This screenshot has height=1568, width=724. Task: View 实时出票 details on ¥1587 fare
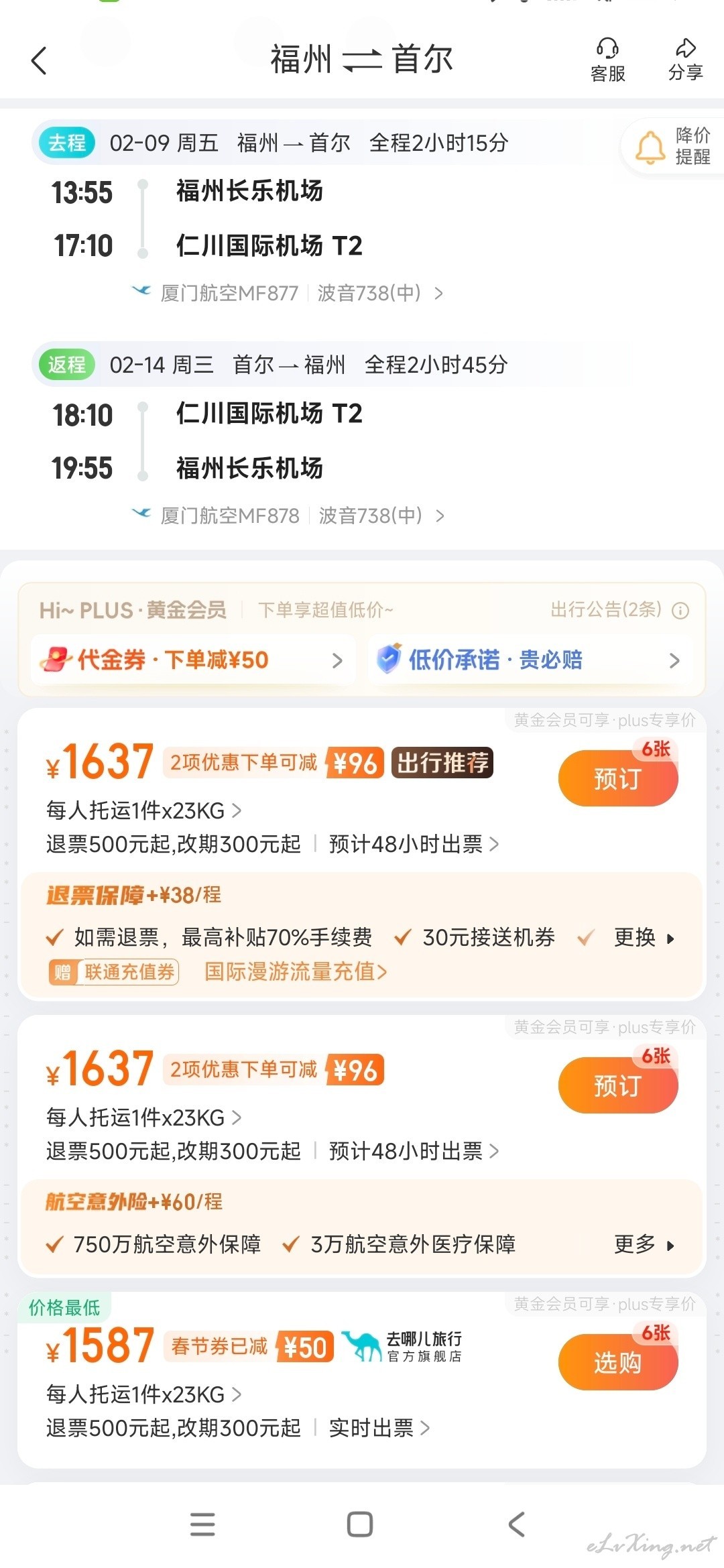click(x=379, y=1428)
